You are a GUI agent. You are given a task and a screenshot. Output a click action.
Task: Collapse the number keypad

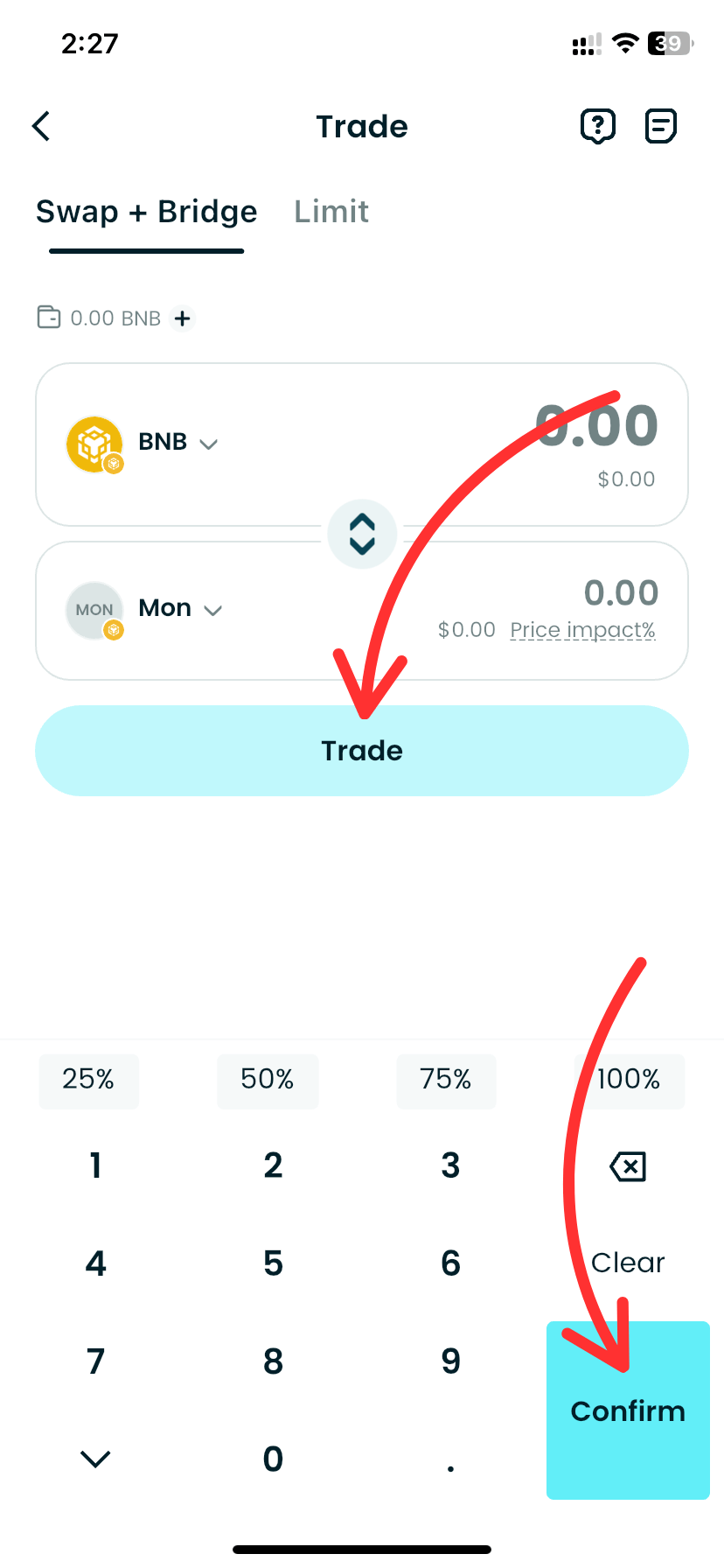(95, 1459)
